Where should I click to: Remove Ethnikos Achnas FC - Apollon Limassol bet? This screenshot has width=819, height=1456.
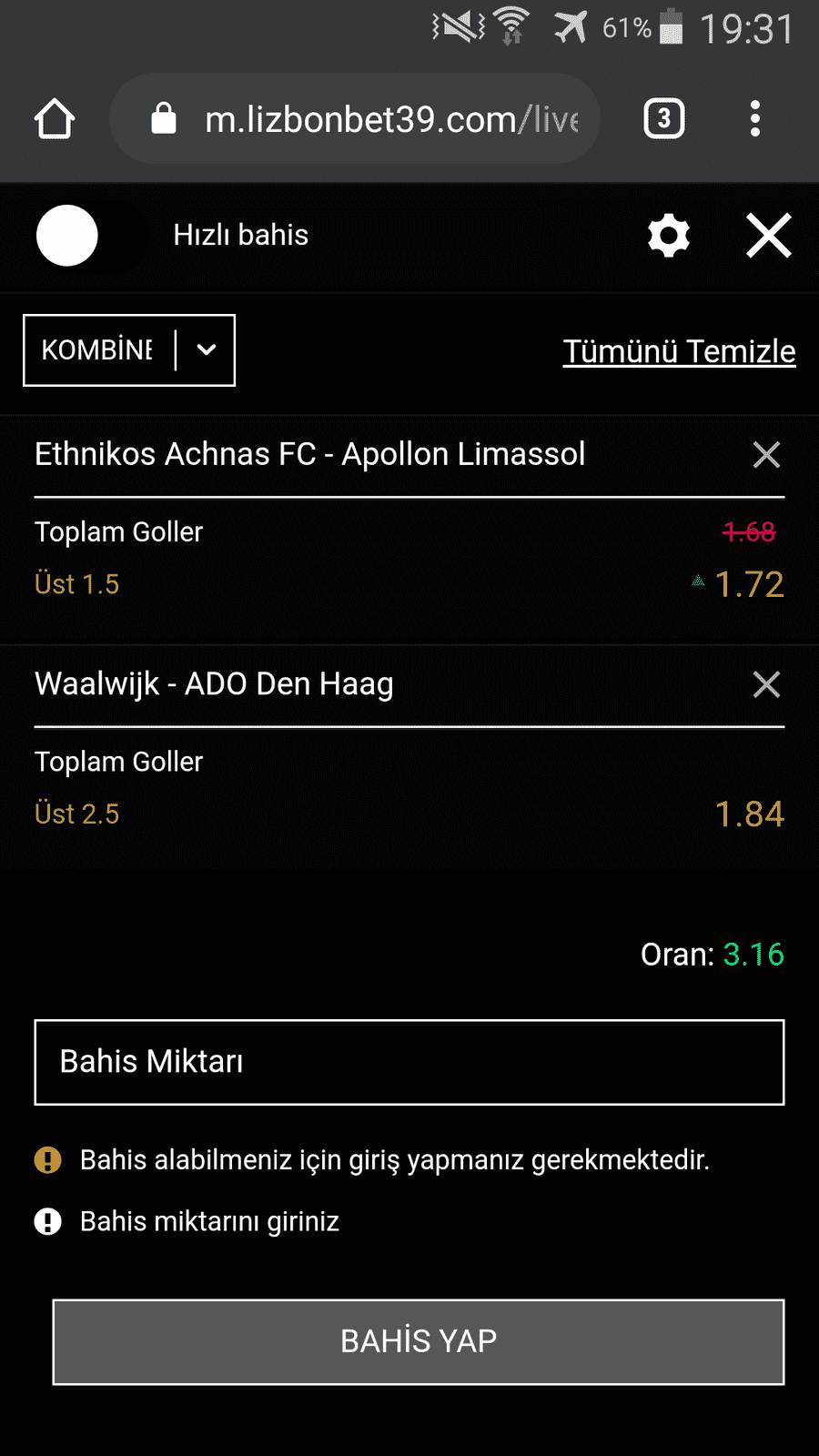767,454
